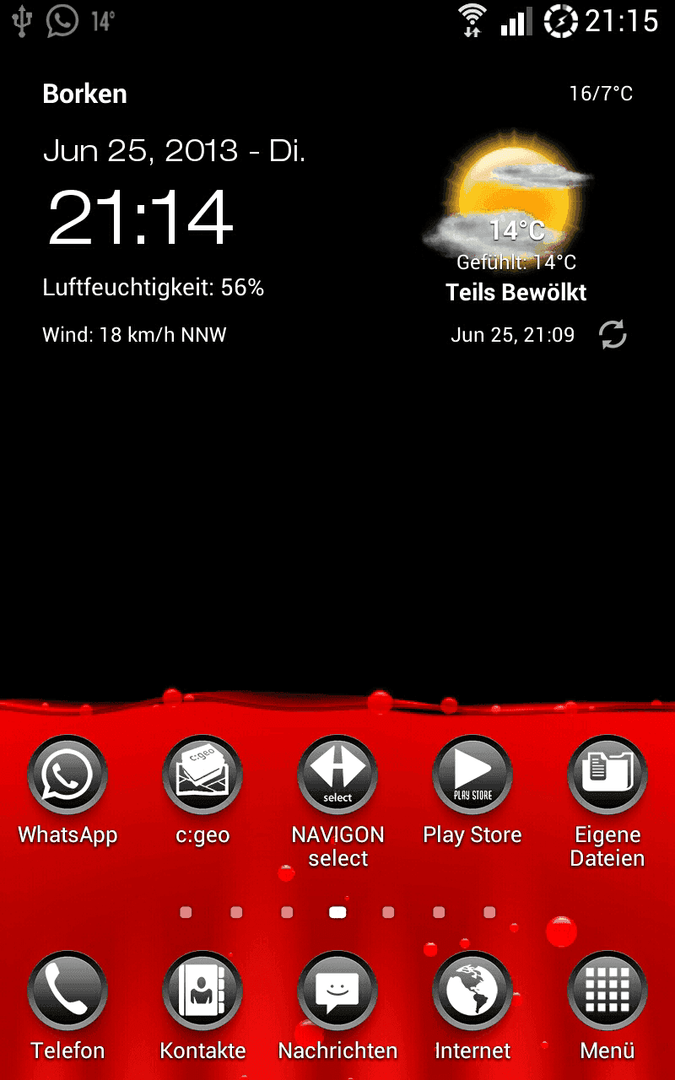
Task: Open WhatsApp
Action: (68, 776)
